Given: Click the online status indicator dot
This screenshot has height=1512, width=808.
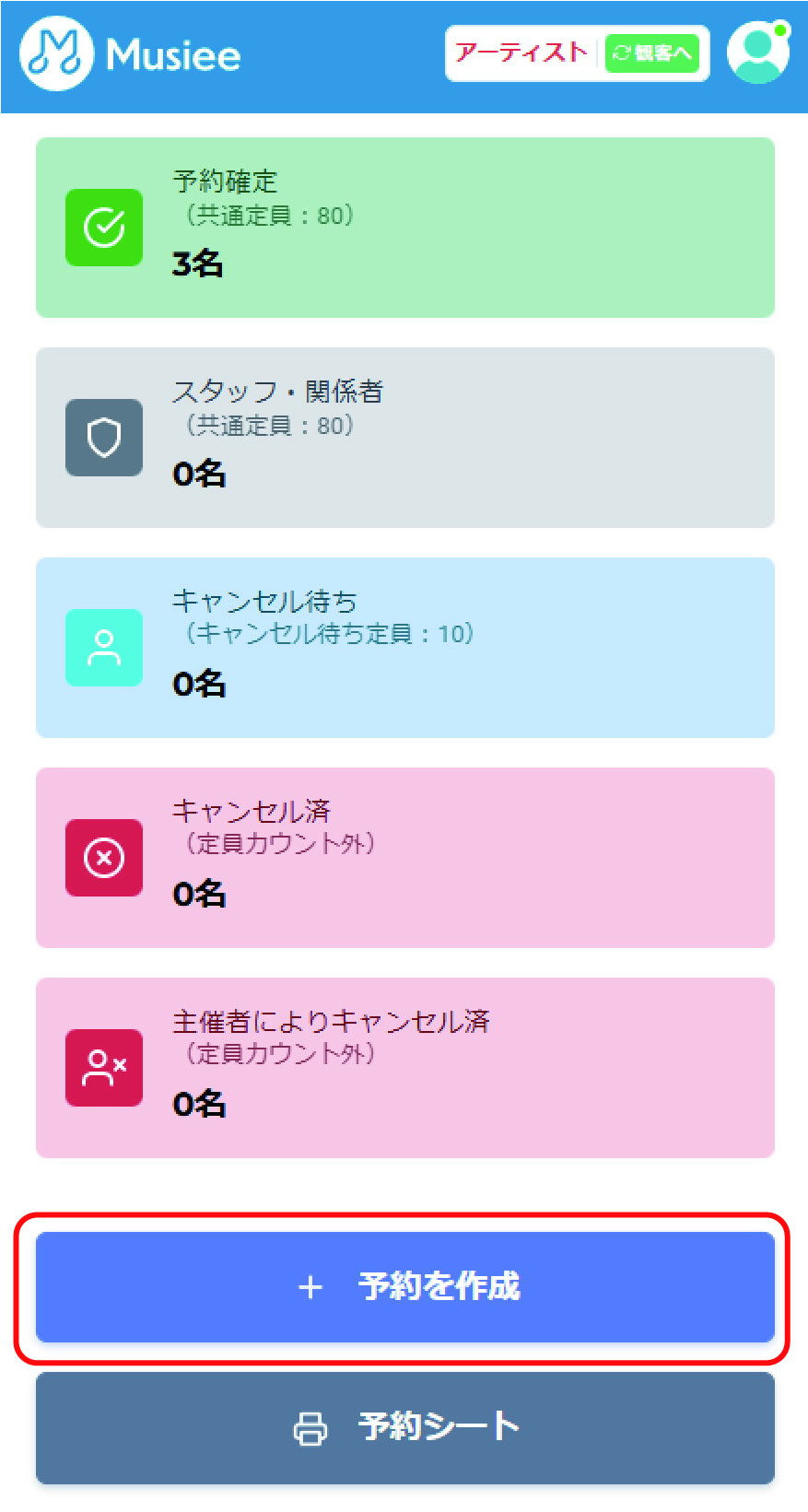Looking at the screenshot, I should tap(782, 29).
